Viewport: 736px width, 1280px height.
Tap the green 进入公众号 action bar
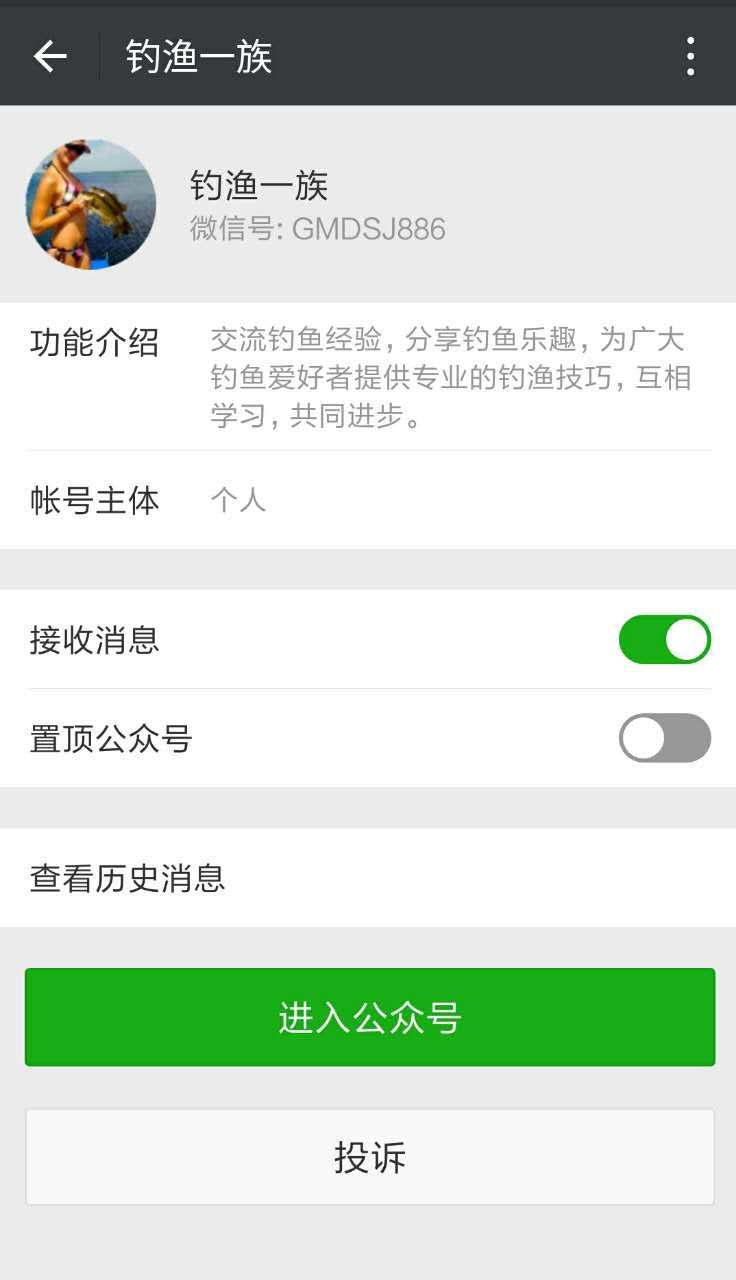(x=368, y=1016)
